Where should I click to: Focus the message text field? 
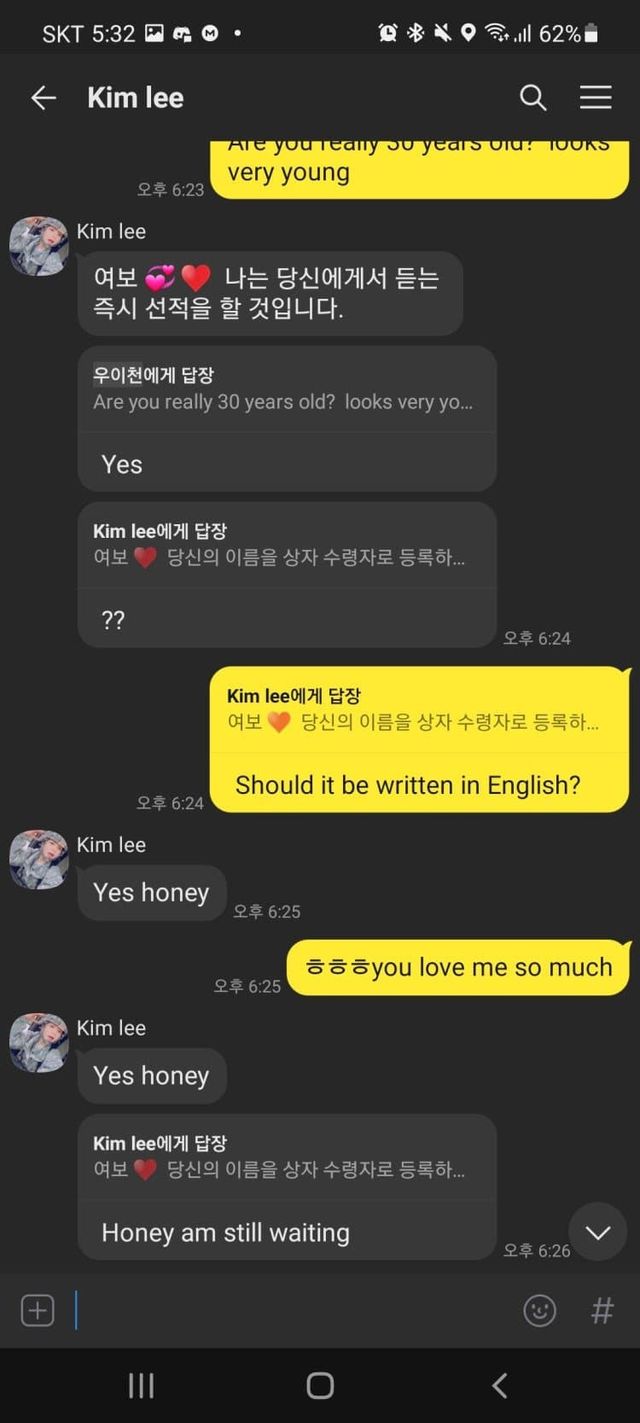pyautogui.click(x=290, y=1310)
